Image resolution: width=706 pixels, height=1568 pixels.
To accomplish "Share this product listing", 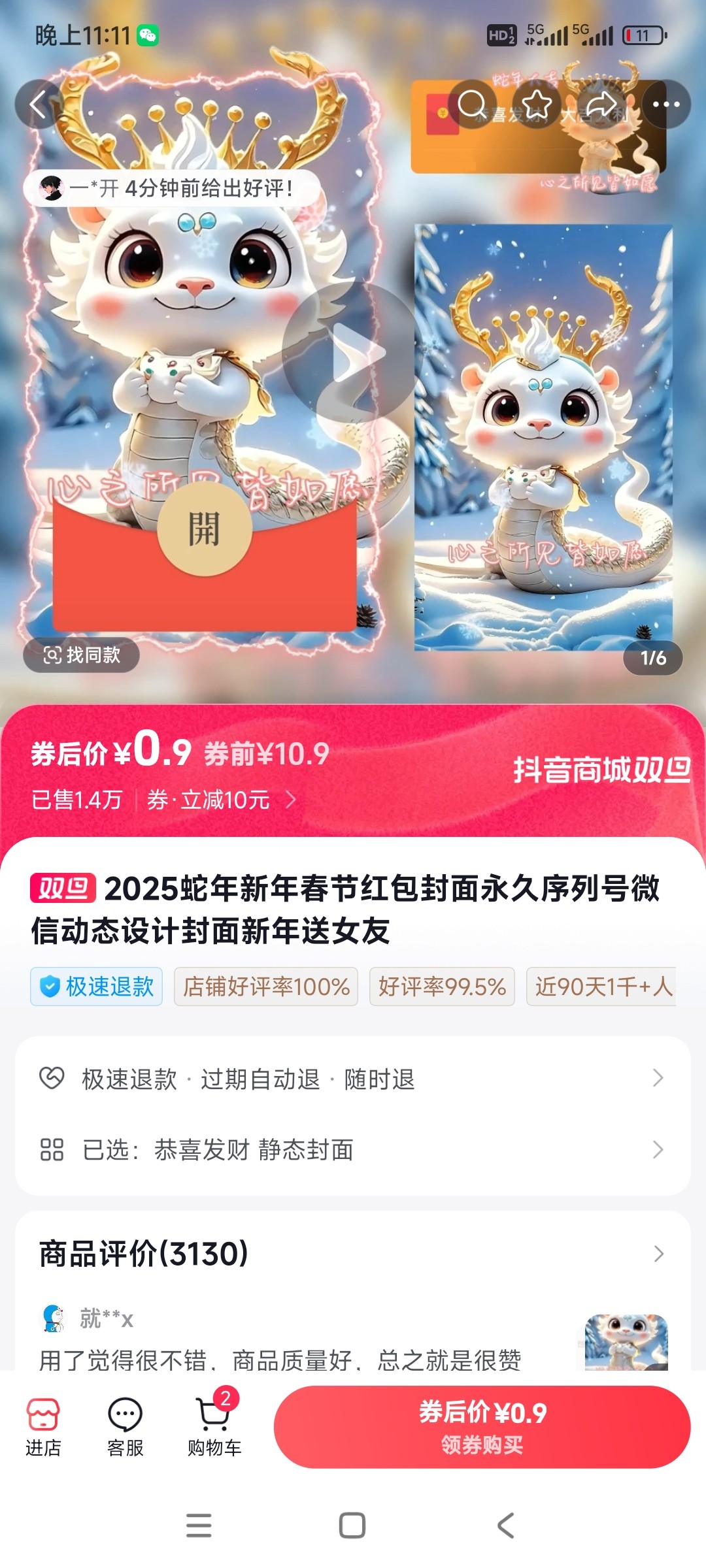I will coord(601,104).
